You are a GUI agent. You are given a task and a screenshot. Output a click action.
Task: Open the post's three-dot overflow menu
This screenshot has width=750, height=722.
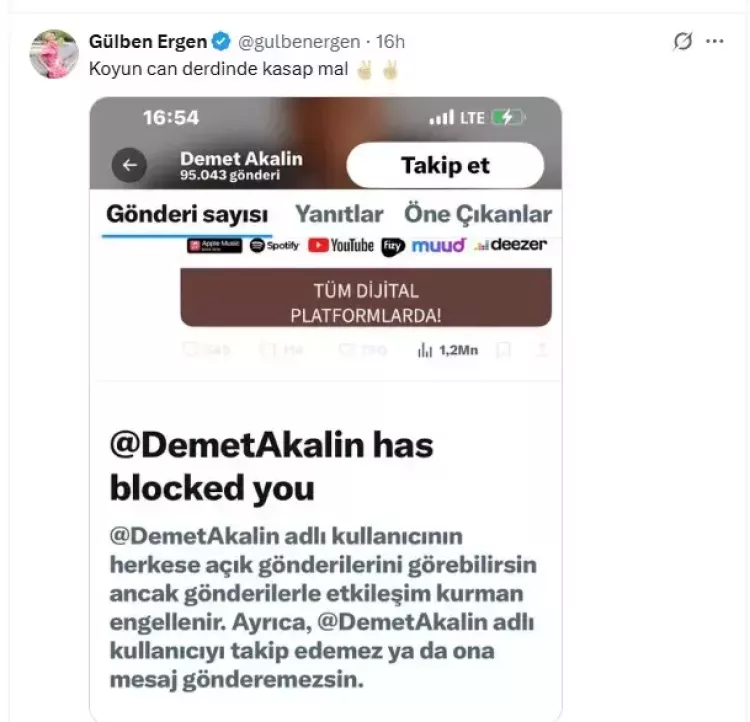714,42
